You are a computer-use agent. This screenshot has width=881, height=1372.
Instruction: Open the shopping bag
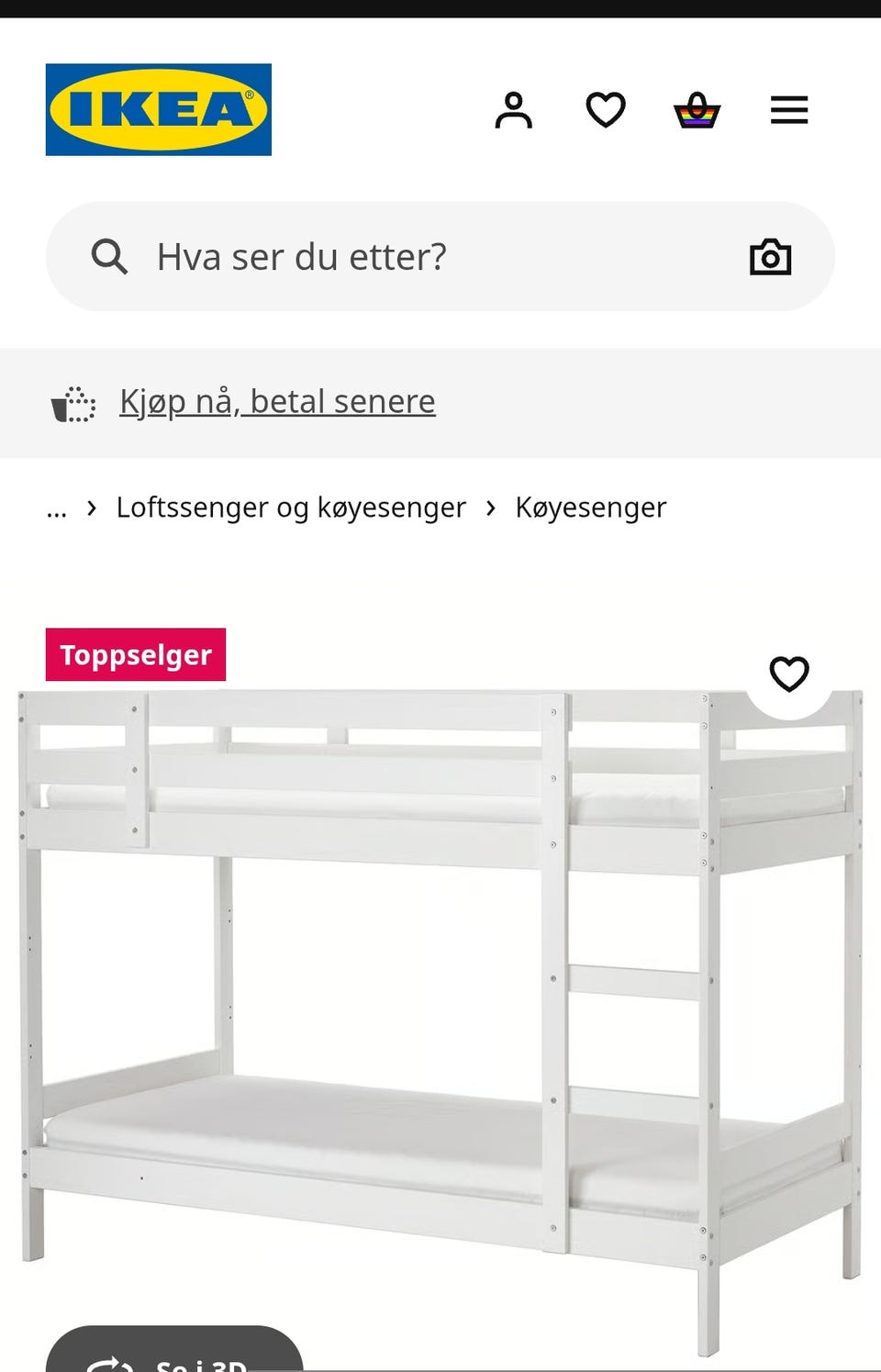698,110
